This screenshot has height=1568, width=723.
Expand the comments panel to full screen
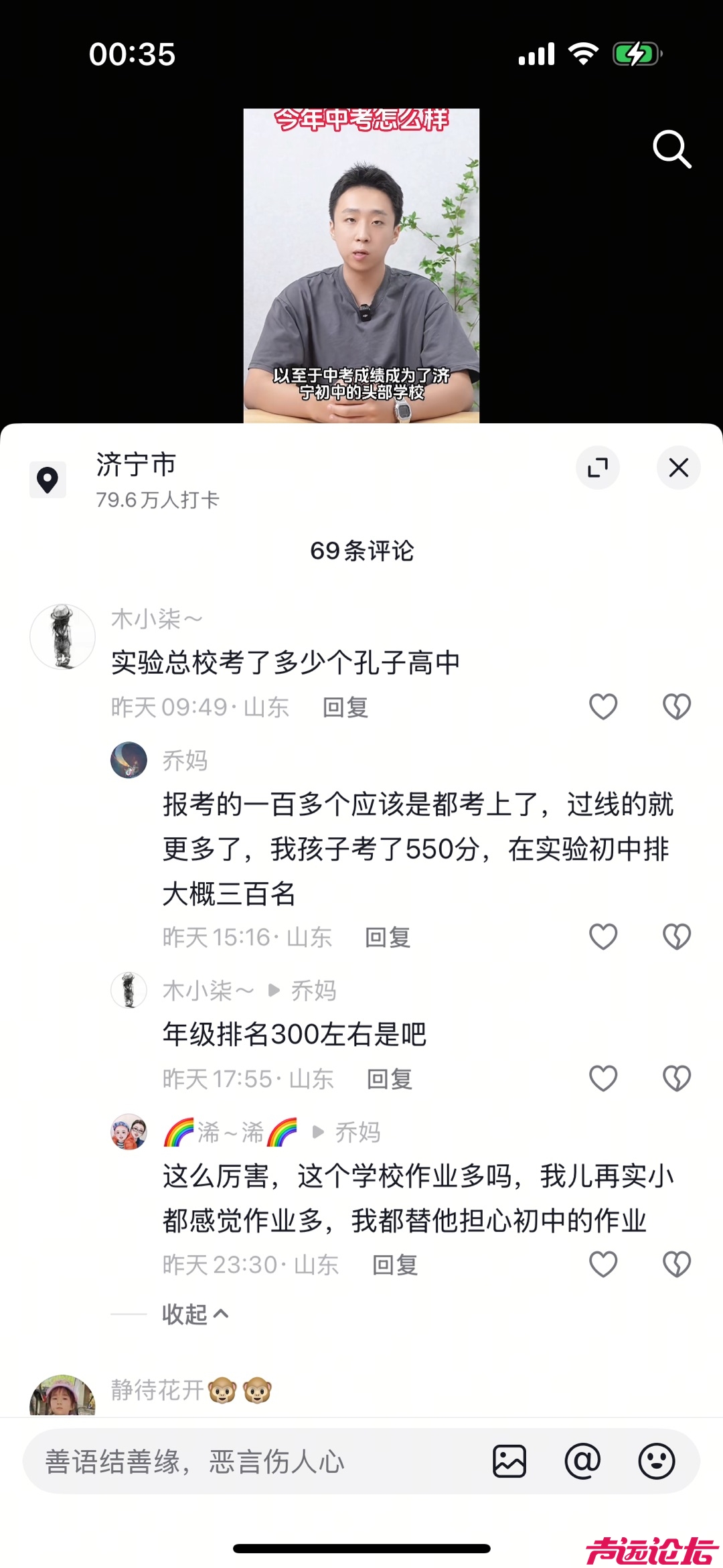pos(597,468)
